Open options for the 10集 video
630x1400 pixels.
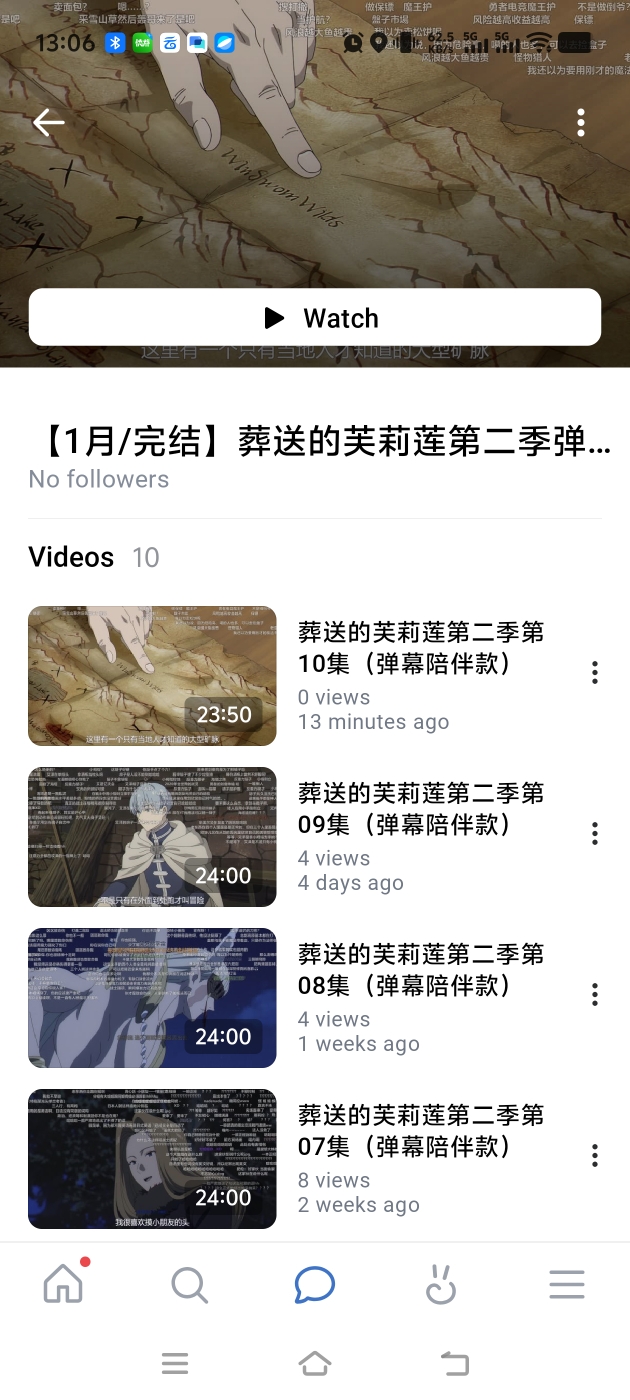[x=595, y=672]
